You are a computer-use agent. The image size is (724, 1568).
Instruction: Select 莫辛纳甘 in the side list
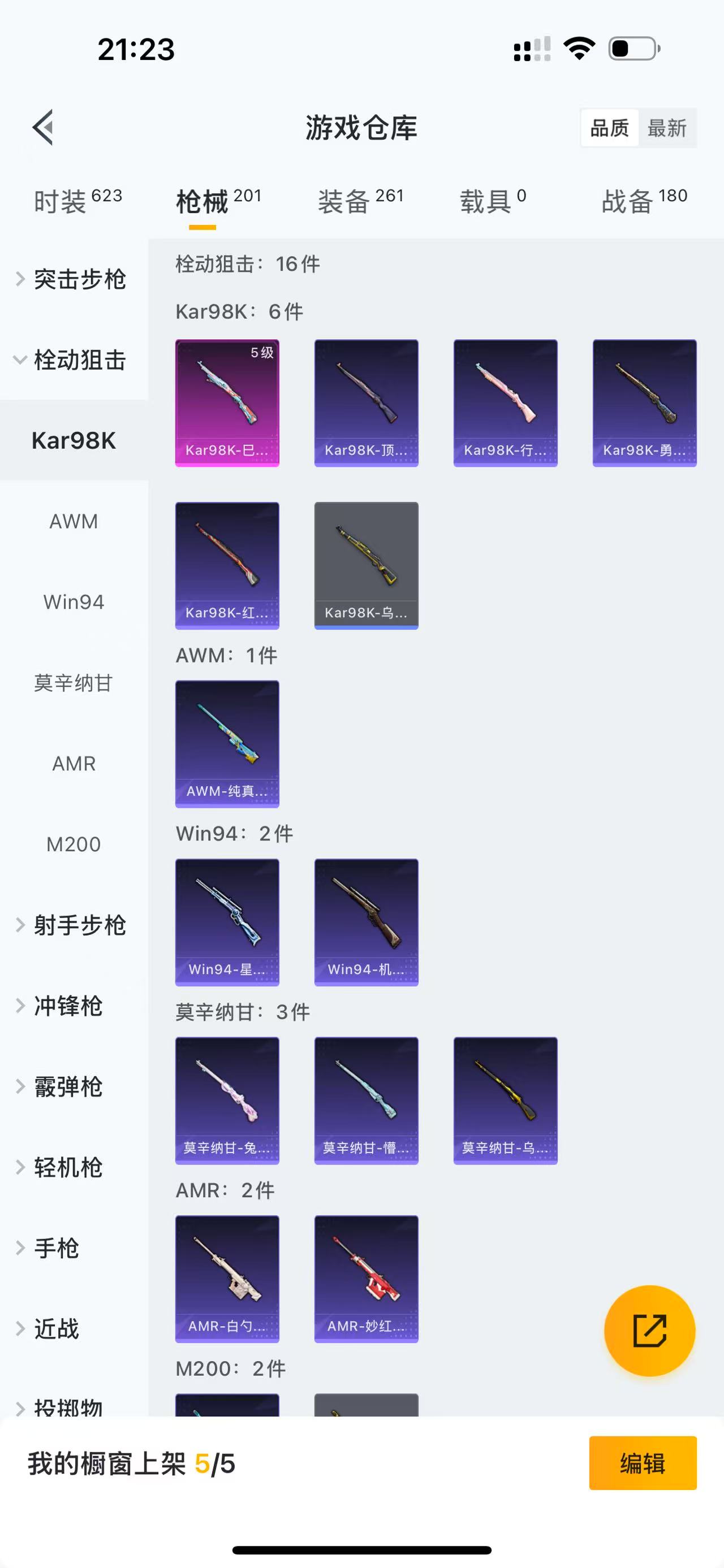tap(74, 683)
